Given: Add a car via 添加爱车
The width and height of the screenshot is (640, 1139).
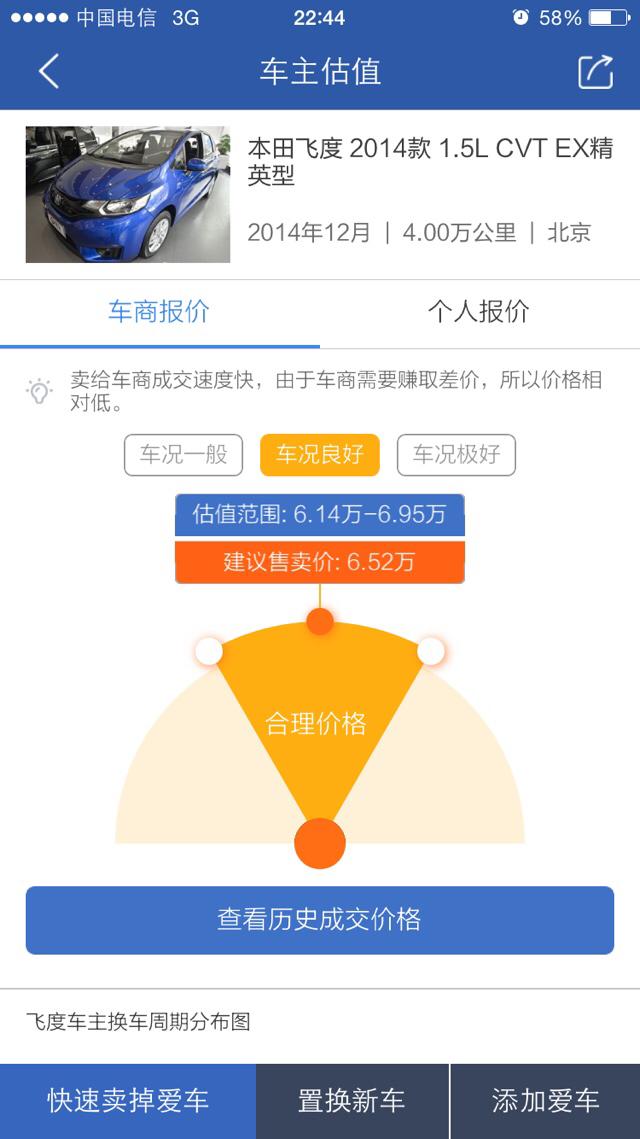Looking at the screenshot, I should coord(545,1101).
